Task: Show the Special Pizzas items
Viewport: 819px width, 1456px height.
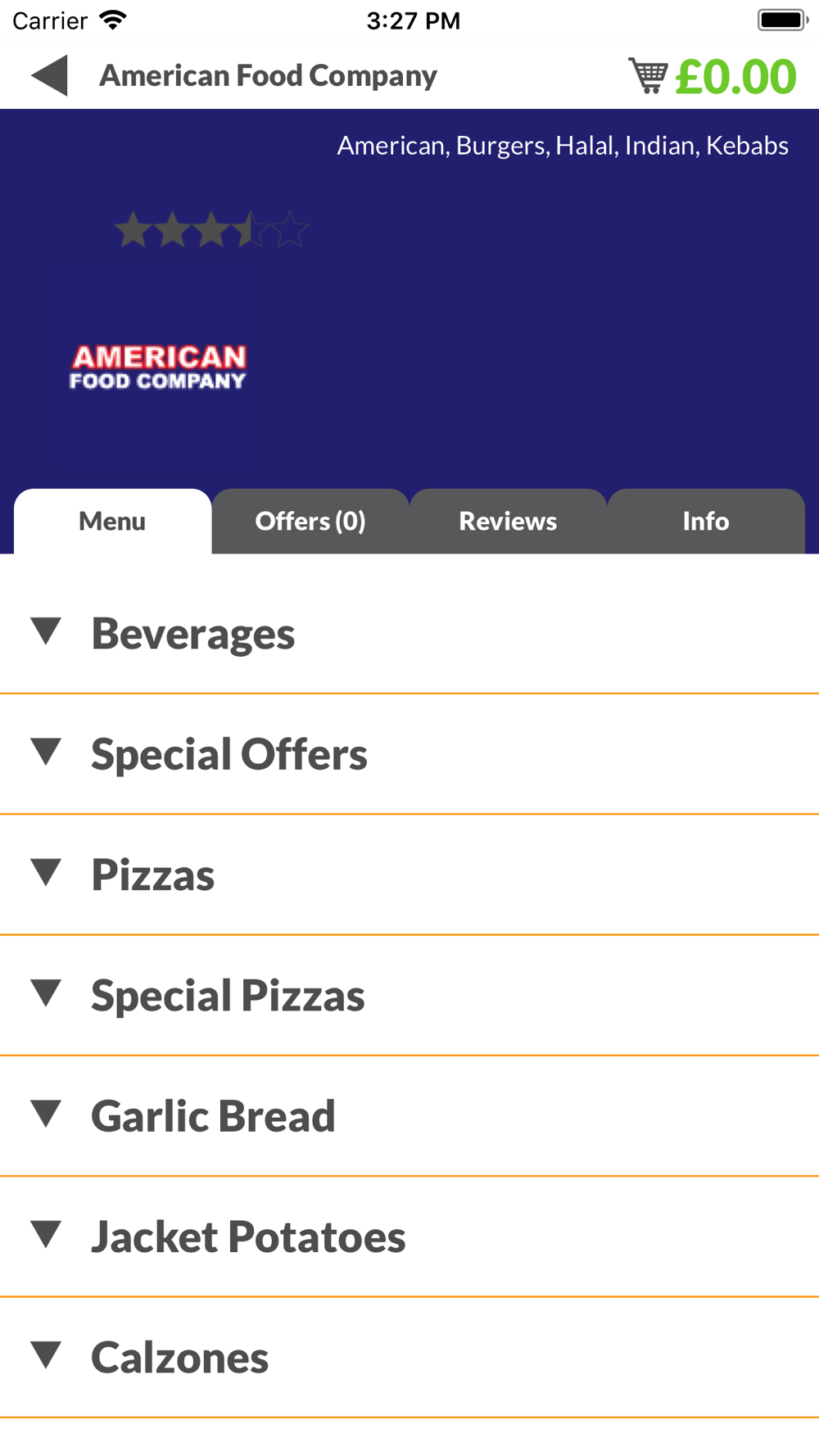Action: coord(228,995)
